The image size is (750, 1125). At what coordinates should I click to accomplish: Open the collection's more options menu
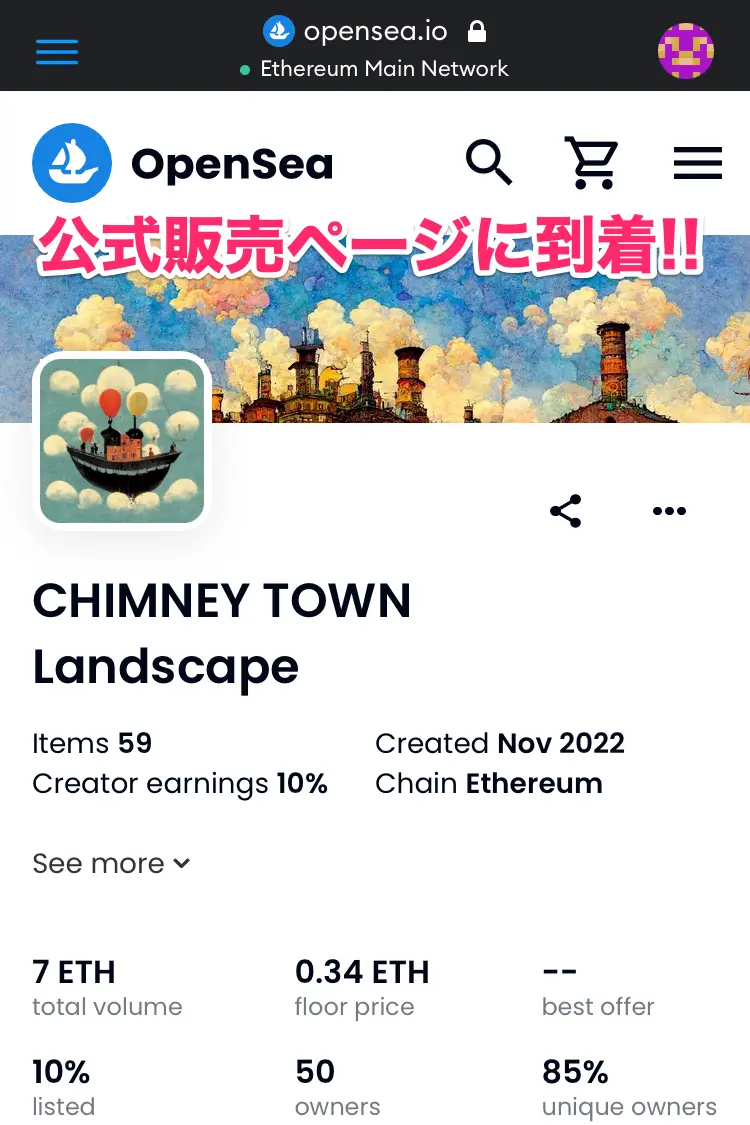tap(668, 511)
